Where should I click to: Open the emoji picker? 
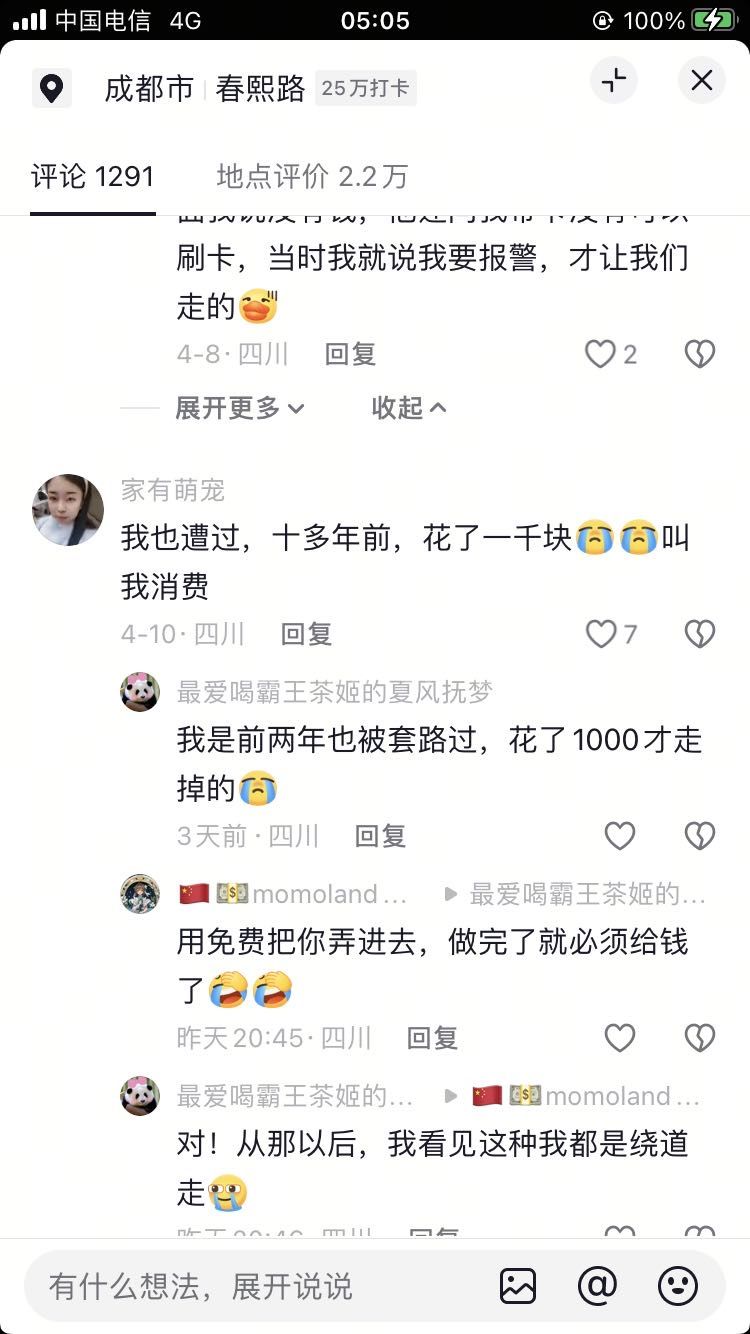coord(678,1286)
